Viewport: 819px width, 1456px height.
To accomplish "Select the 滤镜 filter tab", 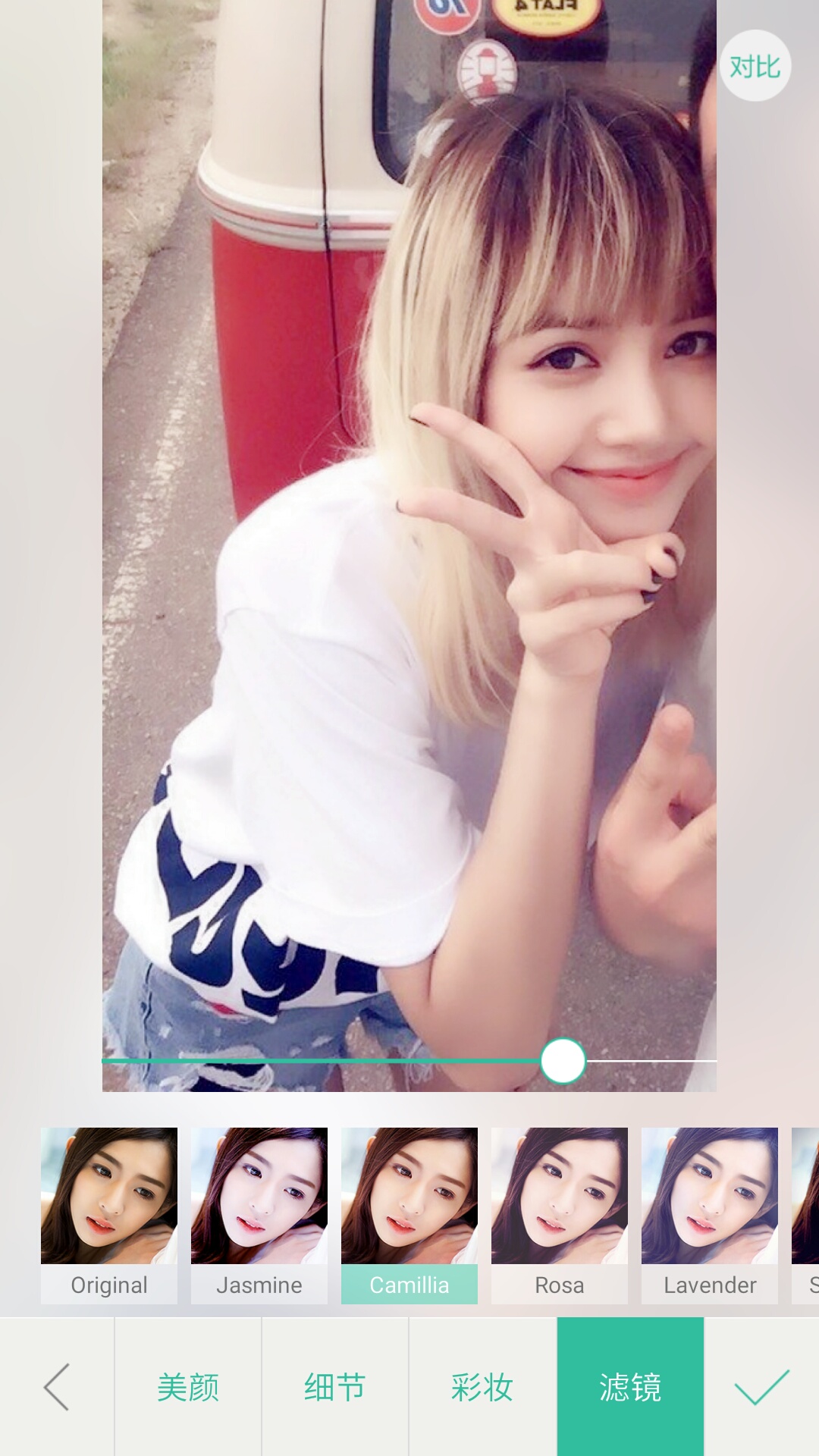I will (x=630, y=1387).
